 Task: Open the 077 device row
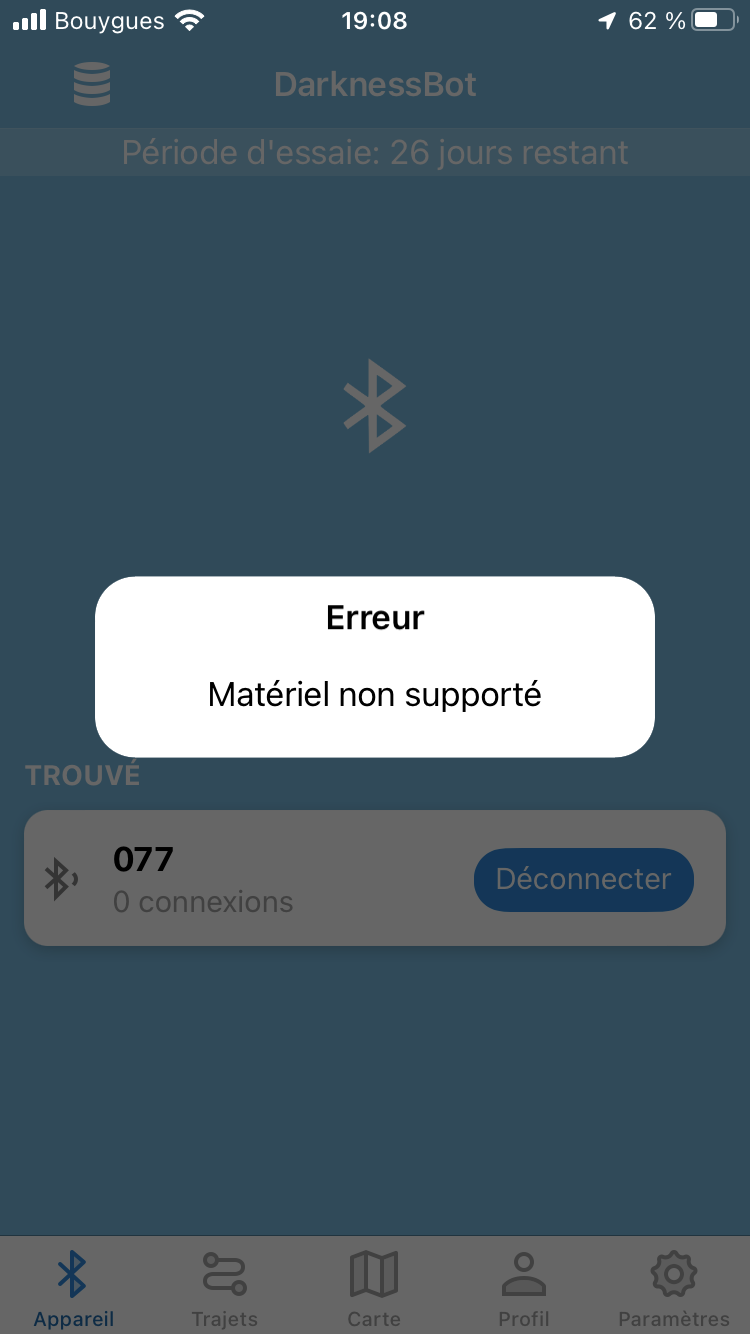coord(375,878)
